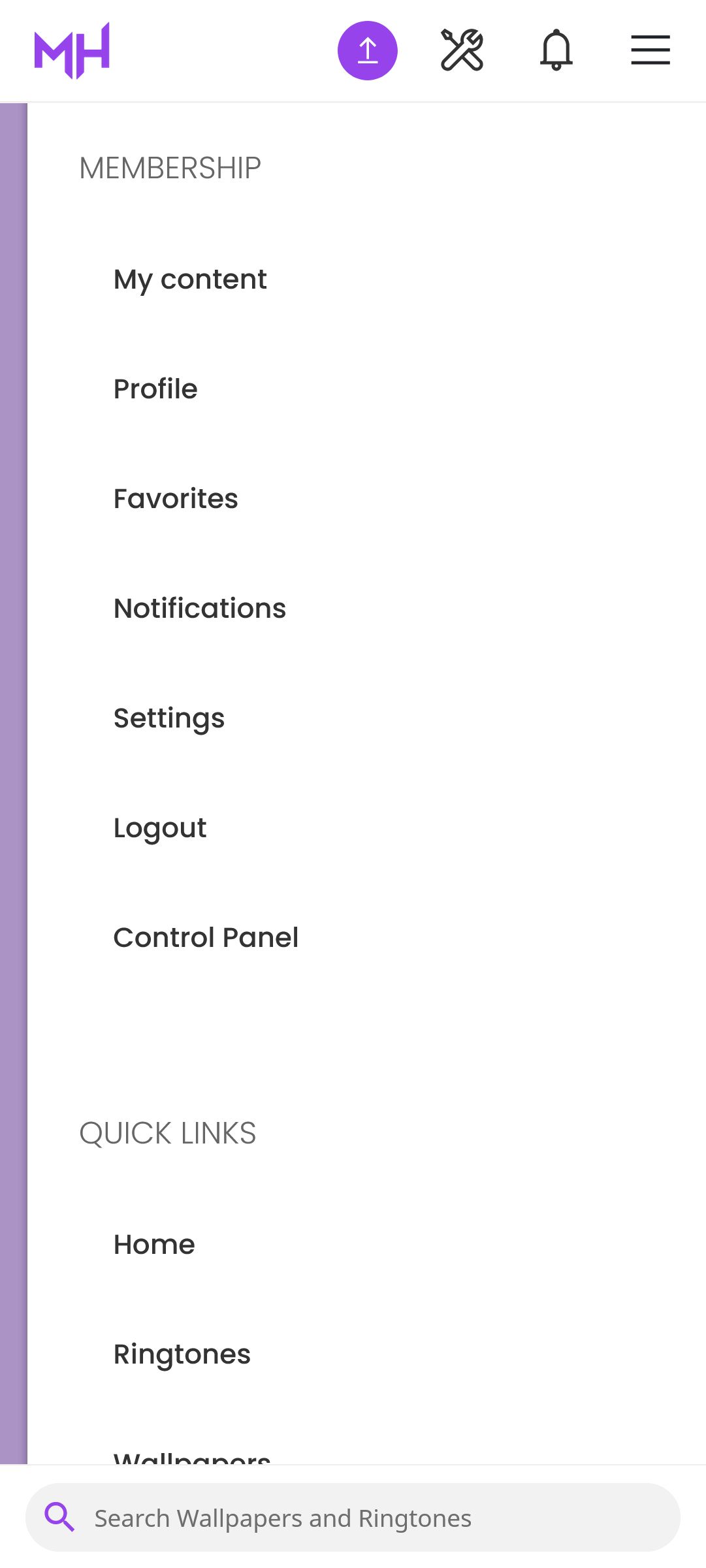Tap the Search Wallpapers and Ringtones field
Viewport: 706px width, 1568px height.
click(x=353, y=1517)
